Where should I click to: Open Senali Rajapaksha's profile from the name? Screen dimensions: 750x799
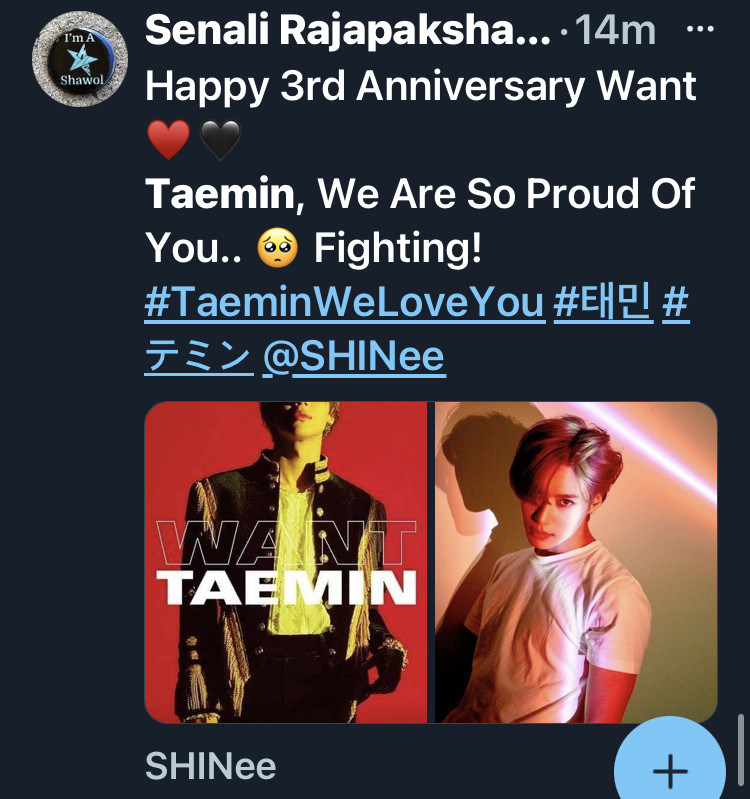347,30
